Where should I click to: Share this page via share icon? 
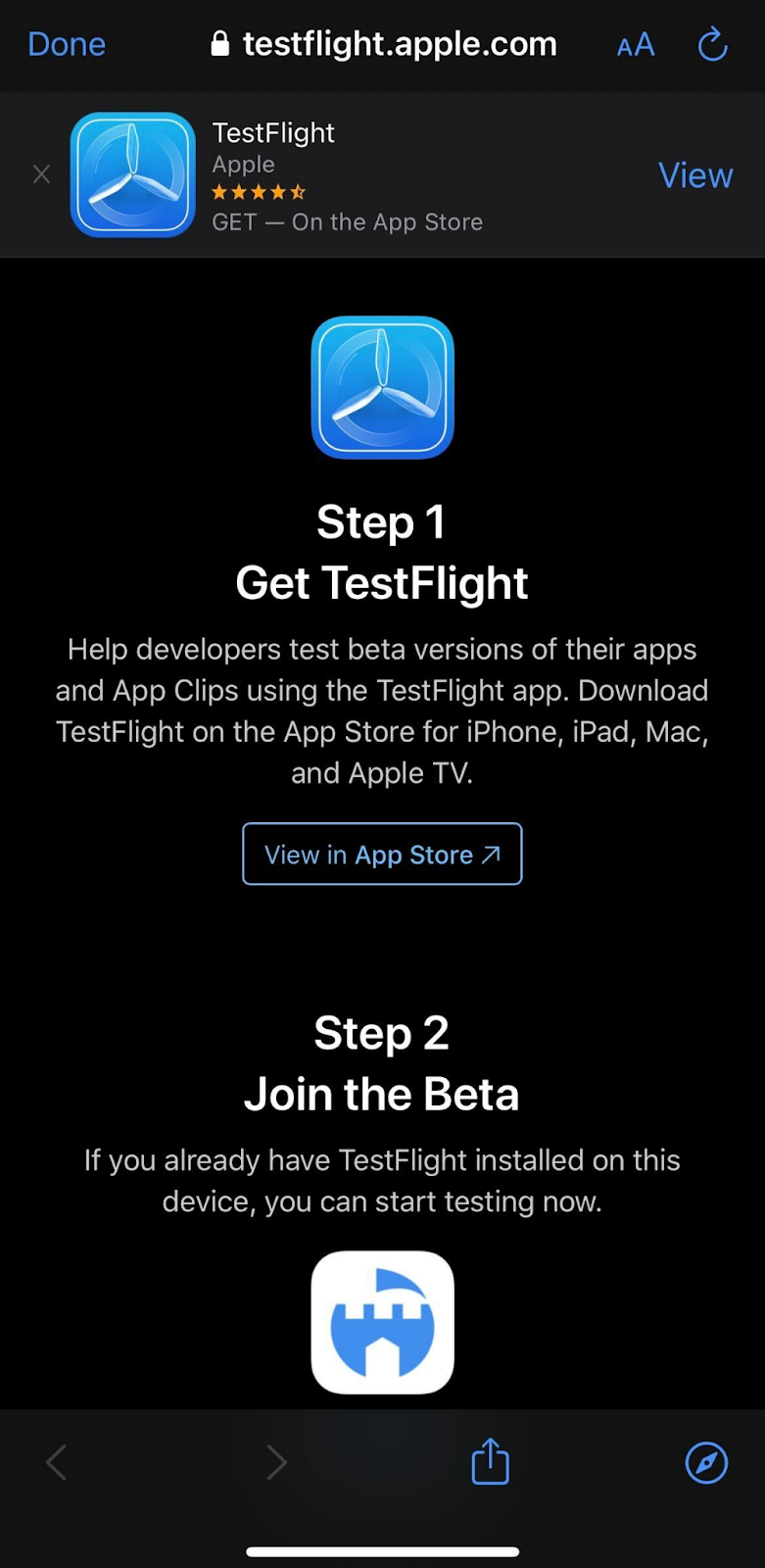[490, 1461]
